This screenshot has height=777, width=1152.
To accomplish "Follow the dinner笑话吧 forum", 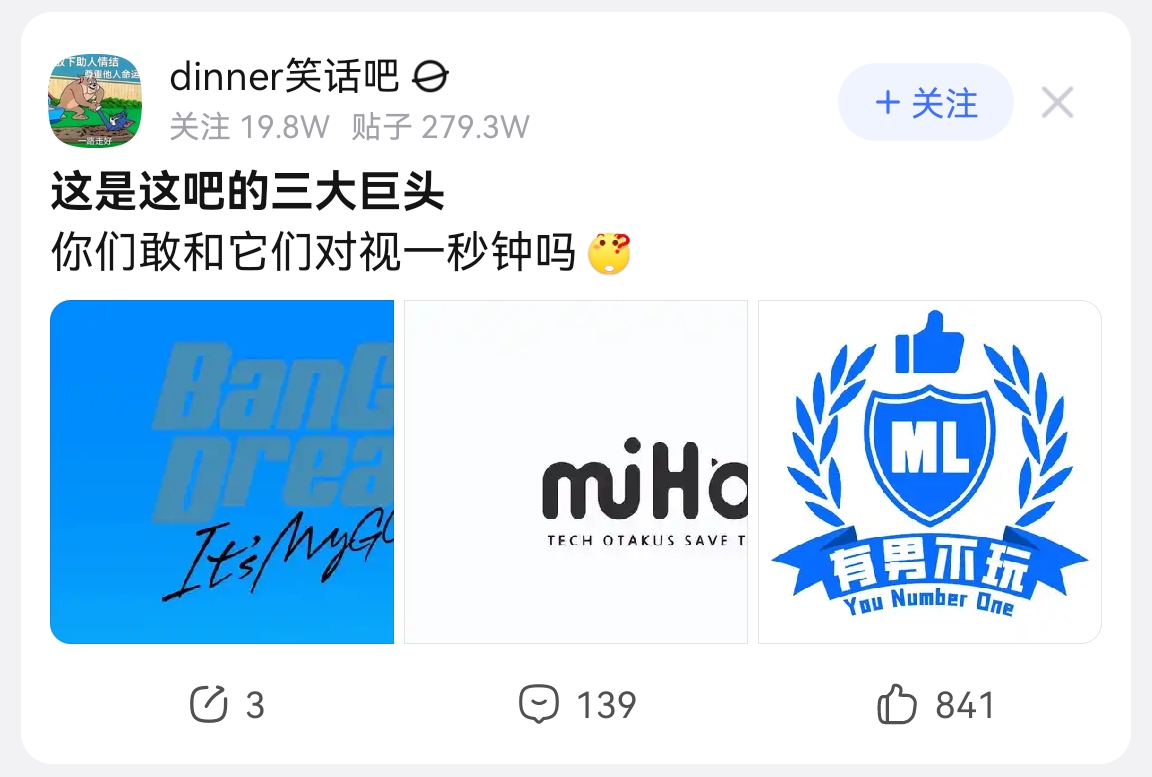I will tap(926, 102).
